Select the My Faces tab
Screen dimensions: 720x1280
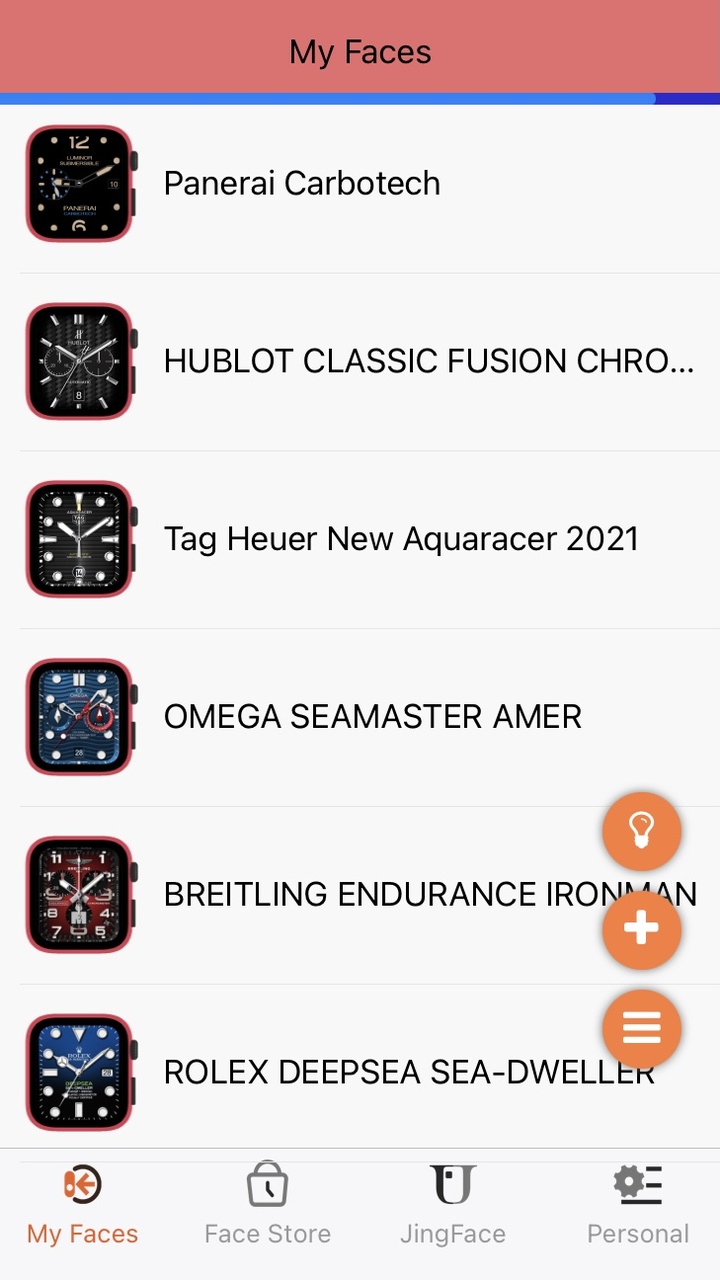pos(83,1205)
